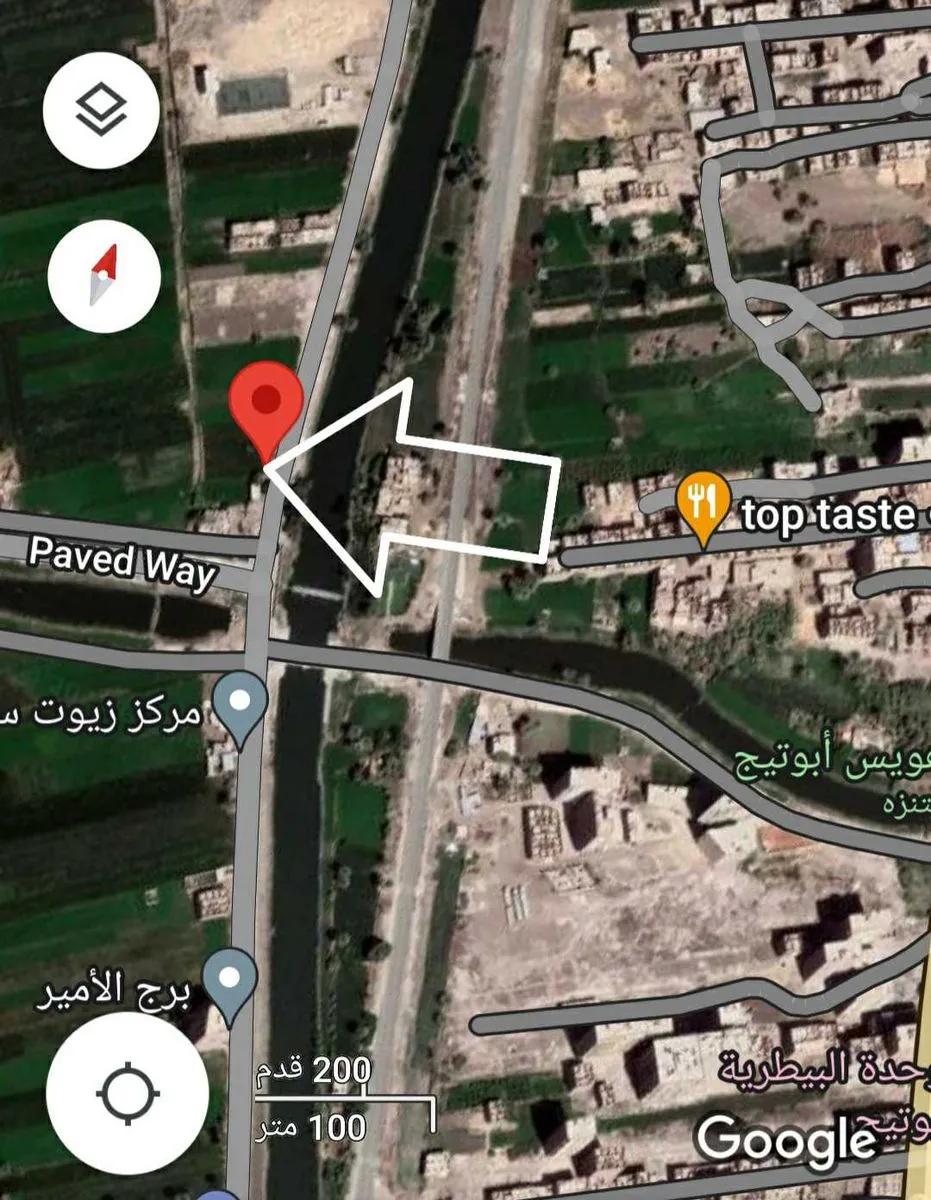Screen dimensions: 931x1200
Task: Tap the compass to reset north
Action: tap(104, 276)
